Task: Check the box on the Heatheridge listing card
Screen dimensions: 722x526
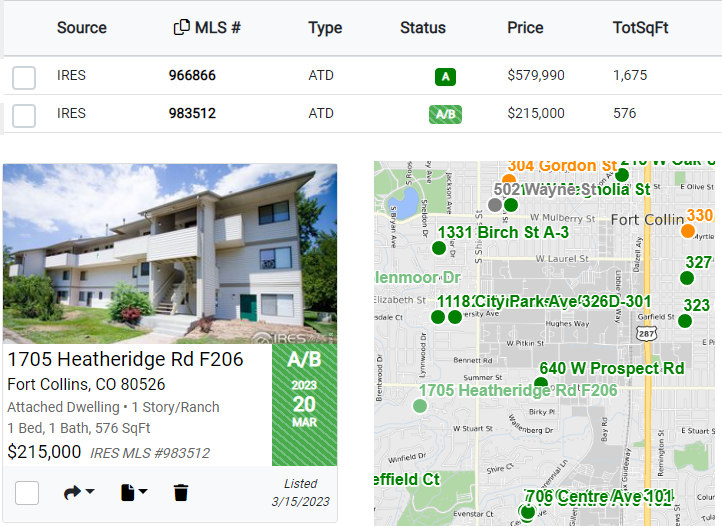Action: [27, 492]
